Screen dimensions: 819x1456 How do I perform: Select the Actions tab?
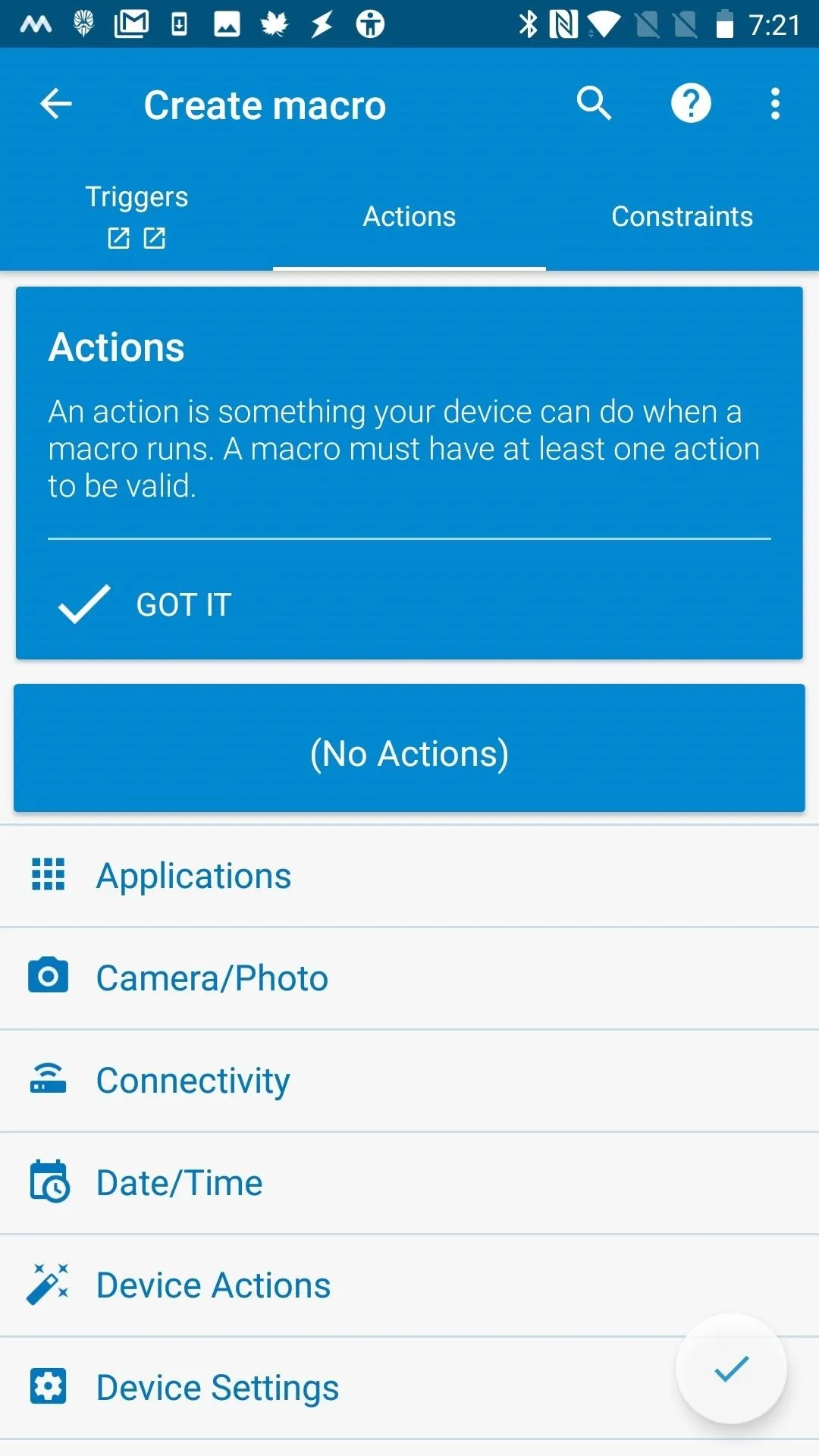[x=409, y=216]
